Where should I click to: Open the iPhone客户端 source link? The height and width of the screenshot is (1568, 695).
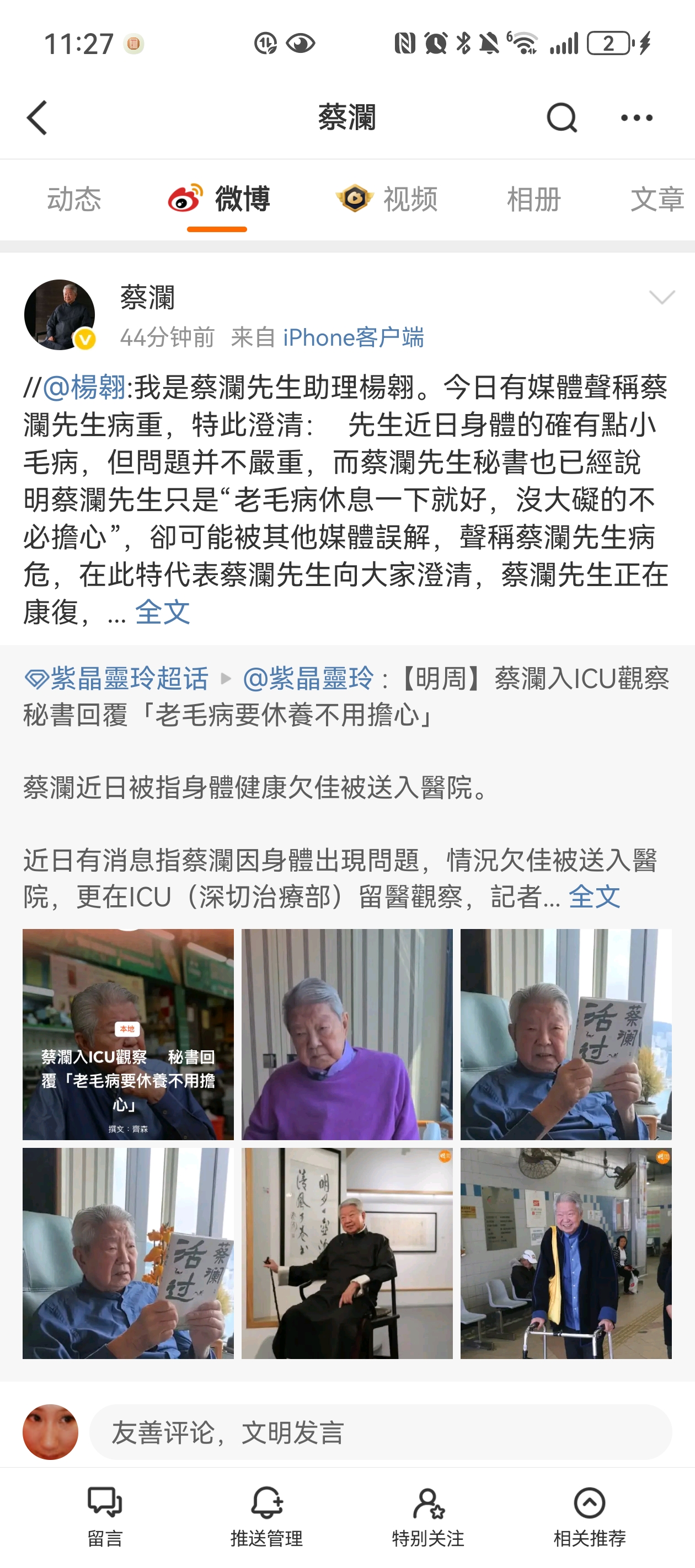(x=353, y=337)
